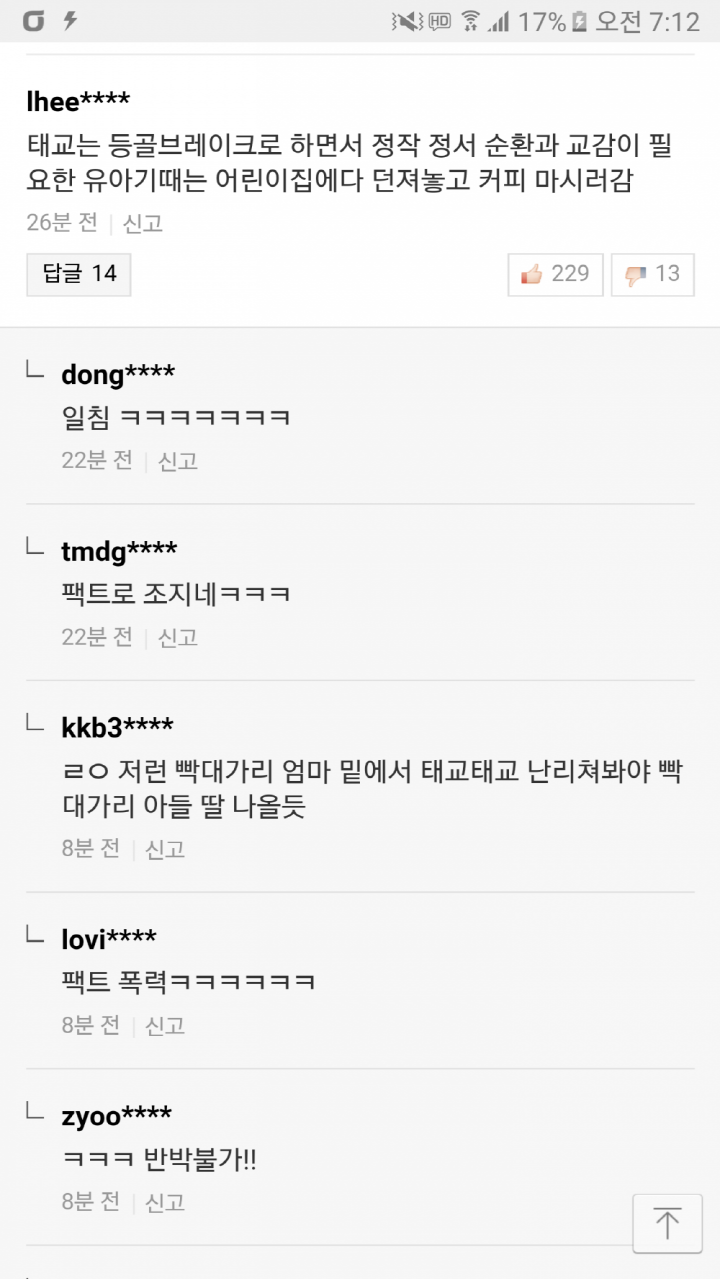Report dong's reply via 신고
720x1279 pixels.
click(178, 461)
